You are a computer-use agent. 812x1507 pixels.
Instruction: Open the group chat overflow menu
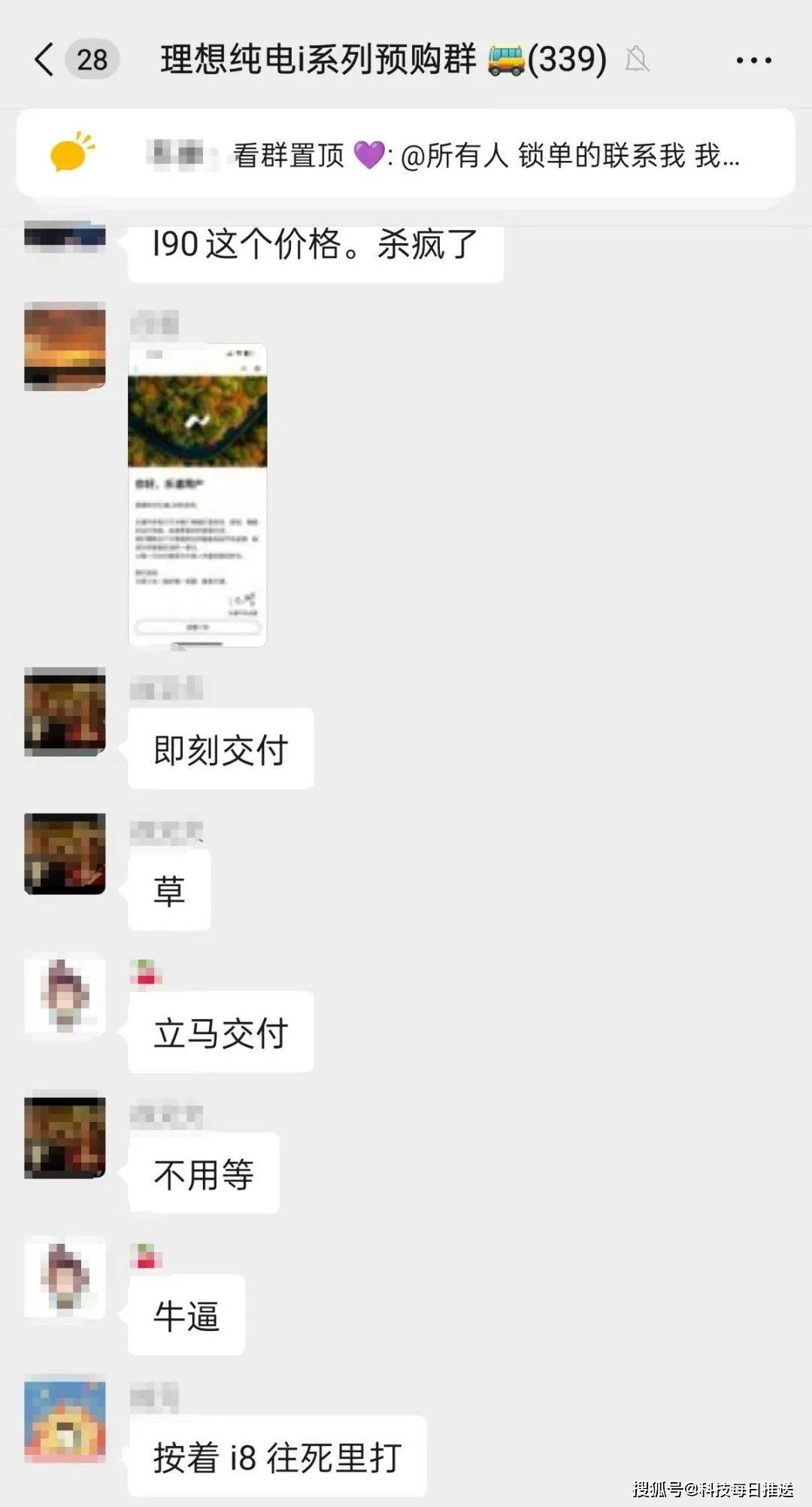[753, 60]
